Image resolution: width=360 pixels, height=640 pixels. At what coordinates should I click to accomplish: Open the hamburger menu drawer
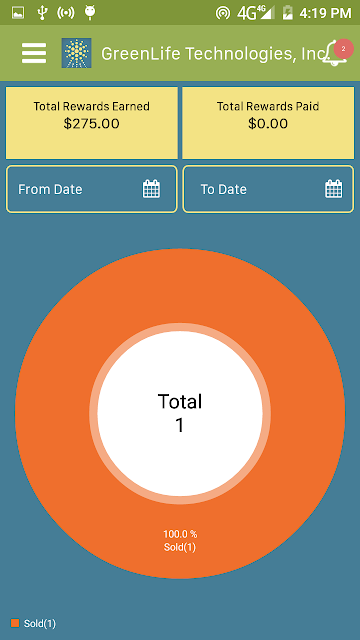coord(34,53)
